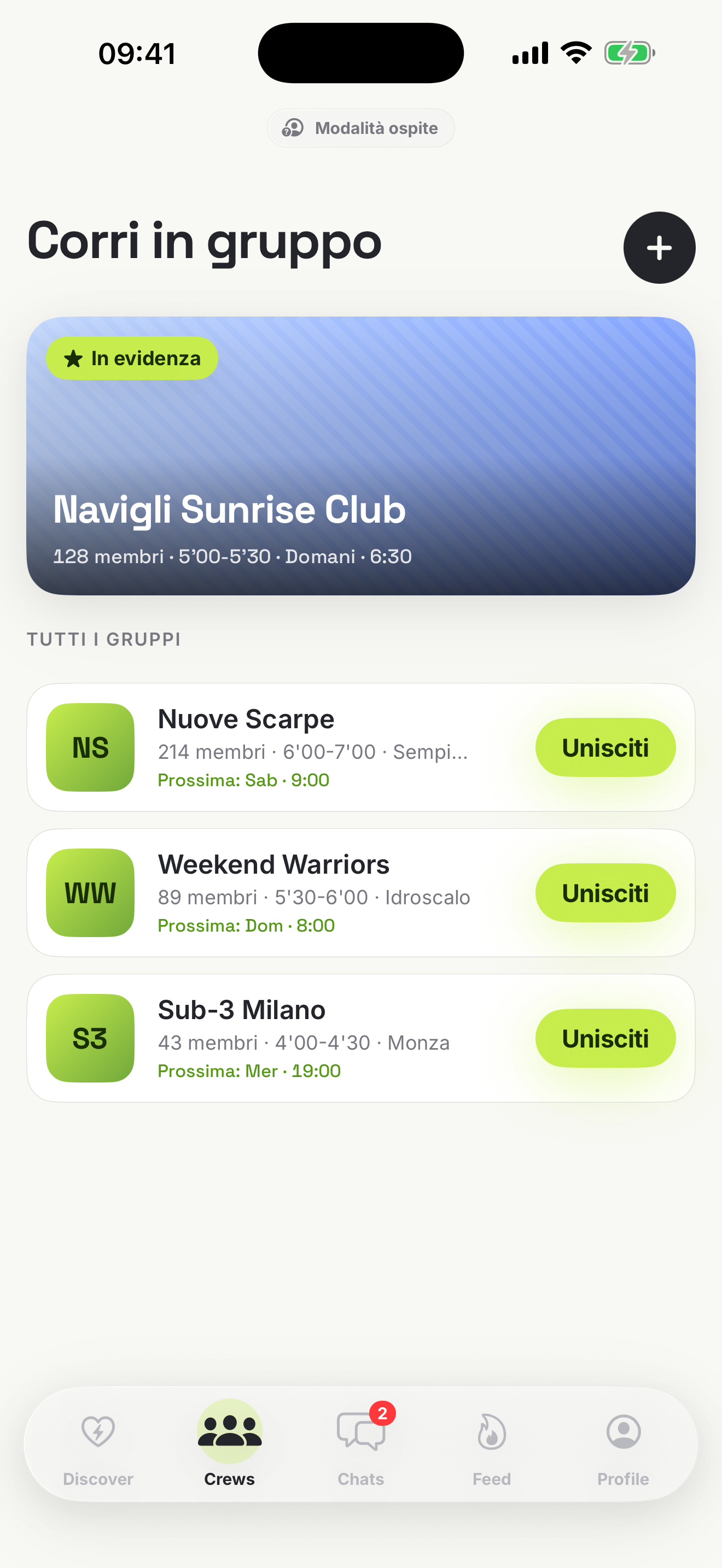Open the Weekend Warriors group details
722x1568 pixels.
[x=280, y=893]
